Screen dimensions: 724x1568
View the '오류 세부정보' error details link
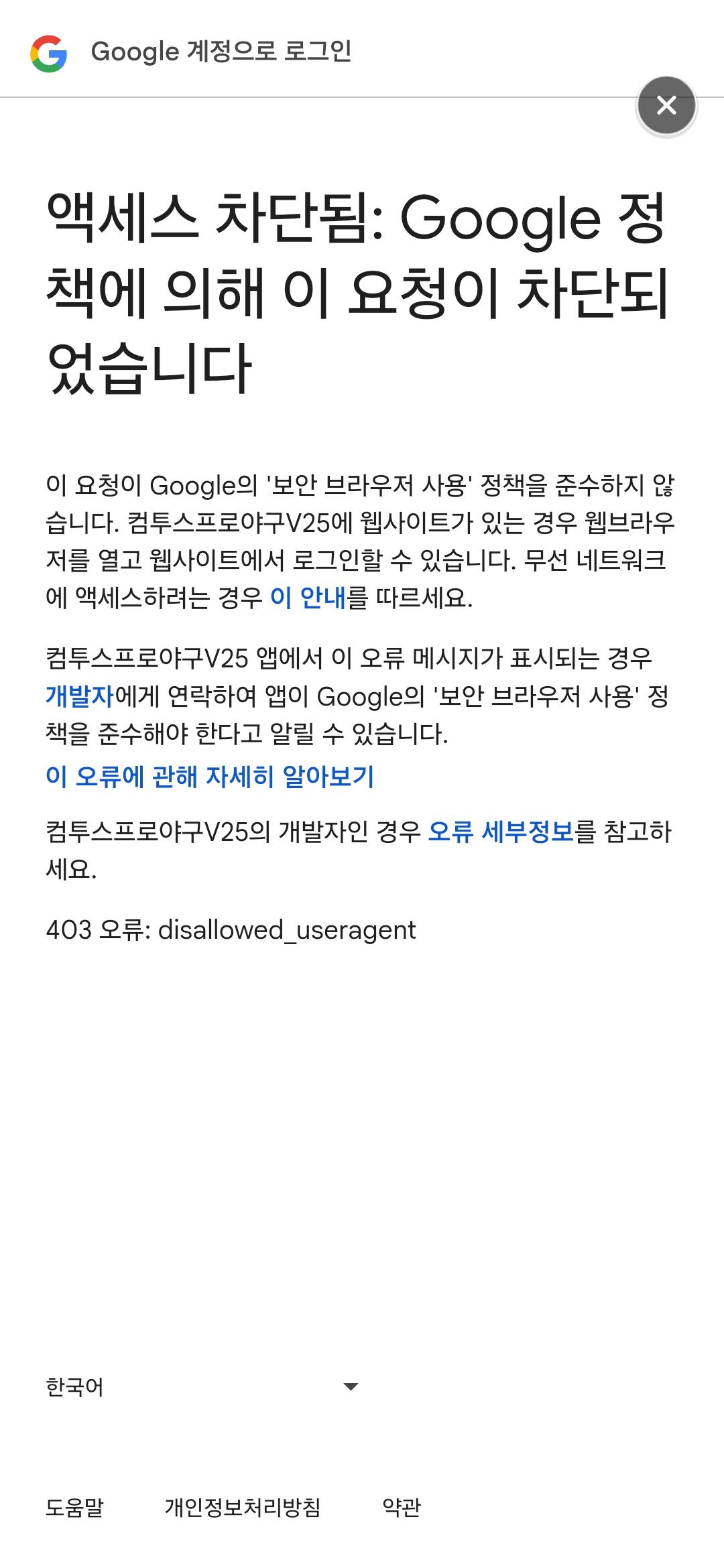[501, 832]
